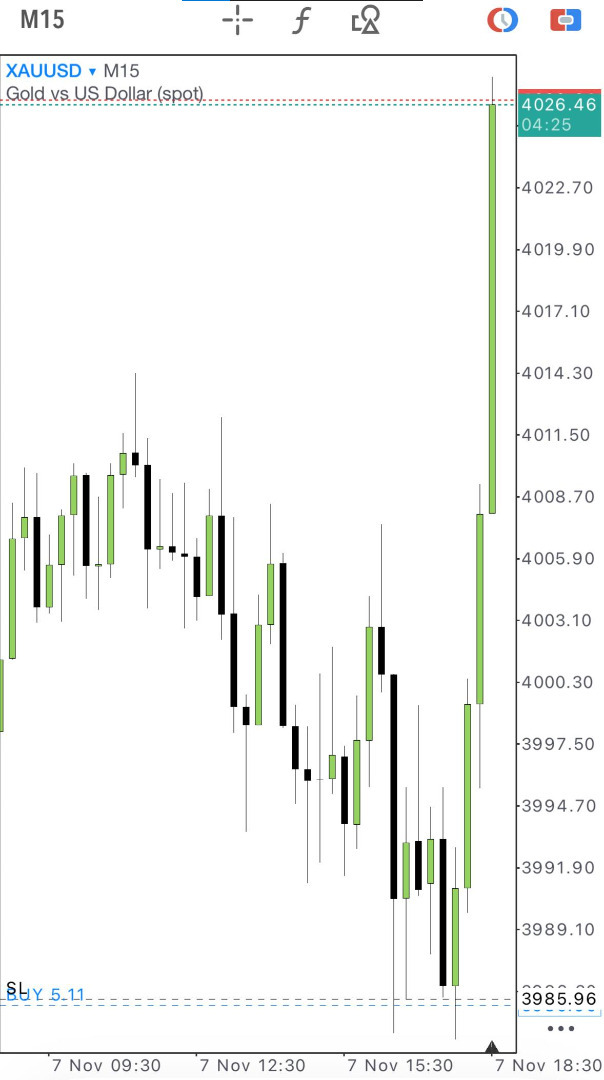This screenshot has width=604, height=1080.
Task: Open the chart objects menu
Action: (x=366, y=20)
